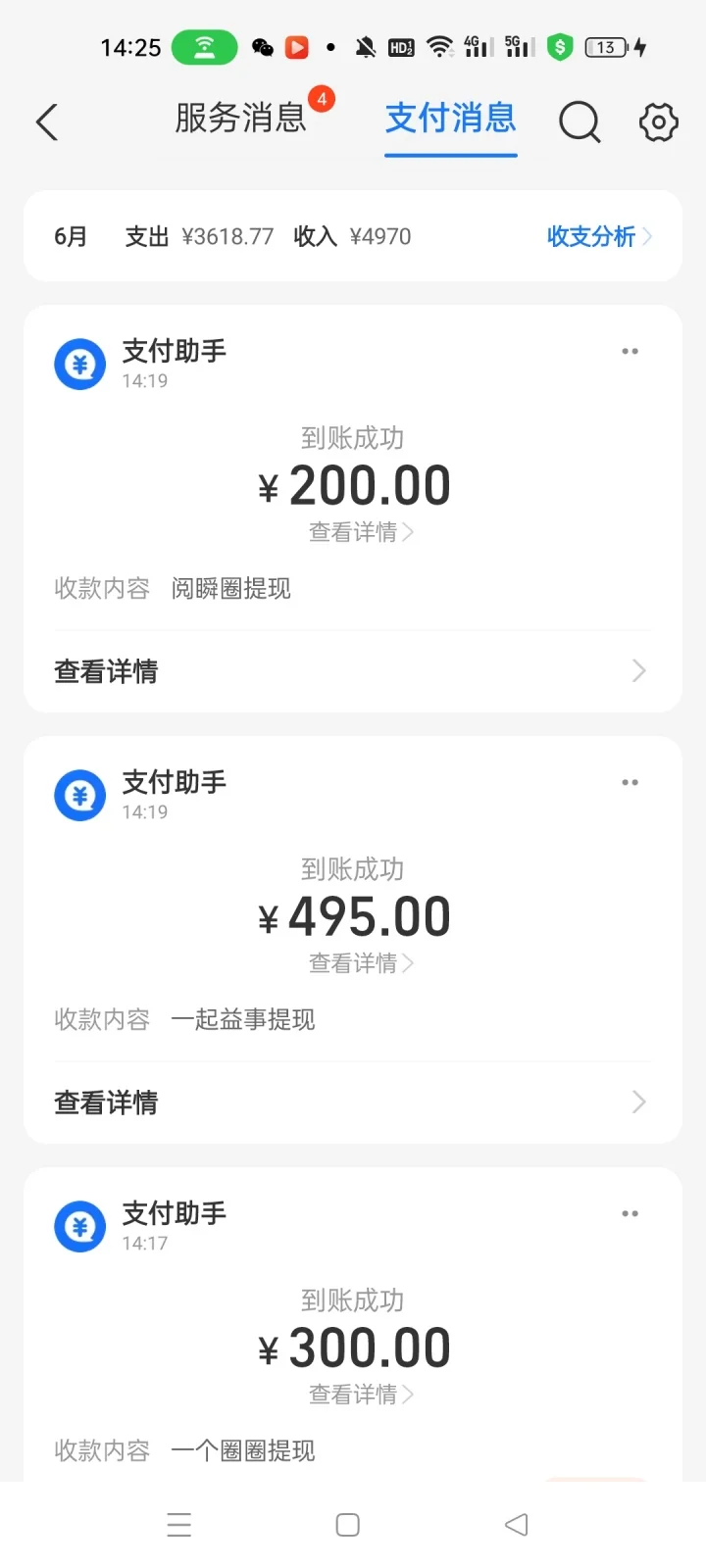Open more options on the ¥495.00 card

pyautogui.click(x=630, y=782)
